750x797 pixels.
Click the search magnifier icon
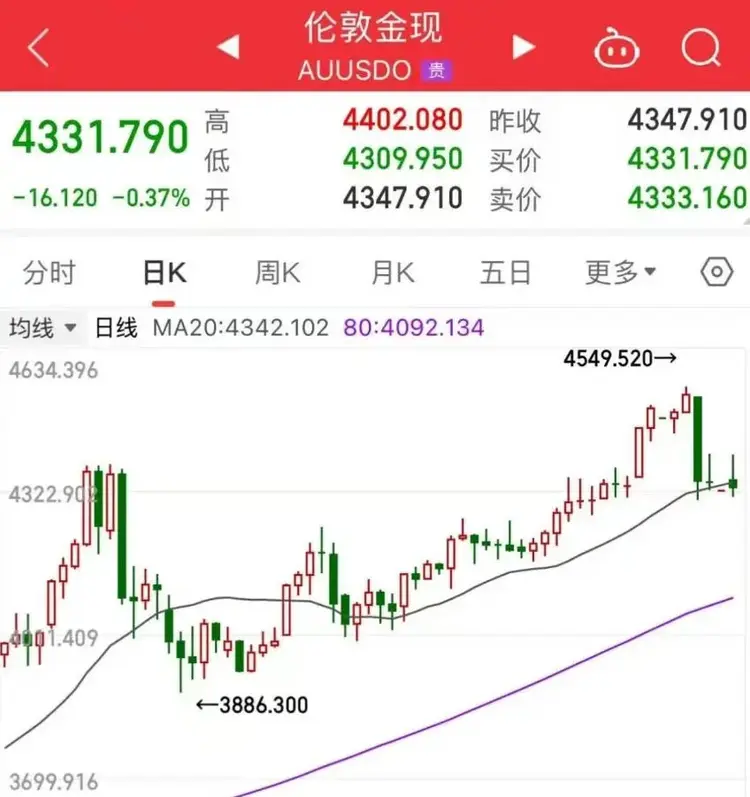(700, 46)
